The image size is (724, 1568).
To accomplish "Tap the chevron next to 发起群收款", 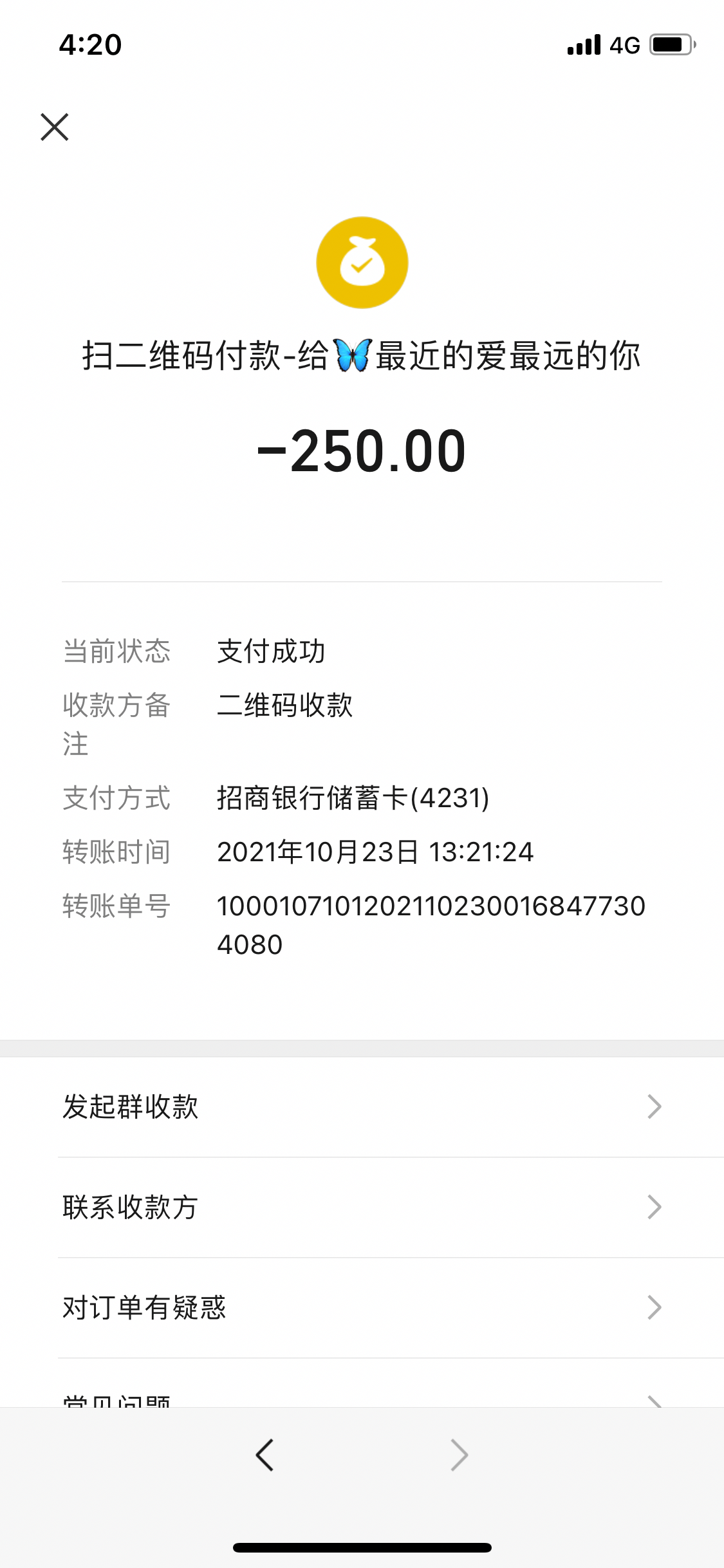I will click(654, 1106).
